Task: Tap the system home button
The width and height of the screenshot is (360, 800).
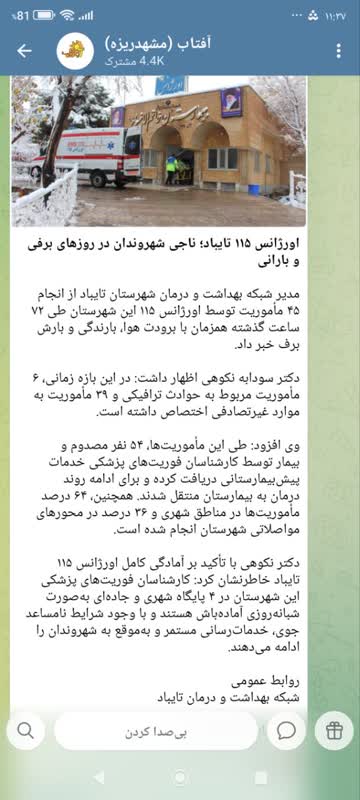Action: [x=180, y=777]
